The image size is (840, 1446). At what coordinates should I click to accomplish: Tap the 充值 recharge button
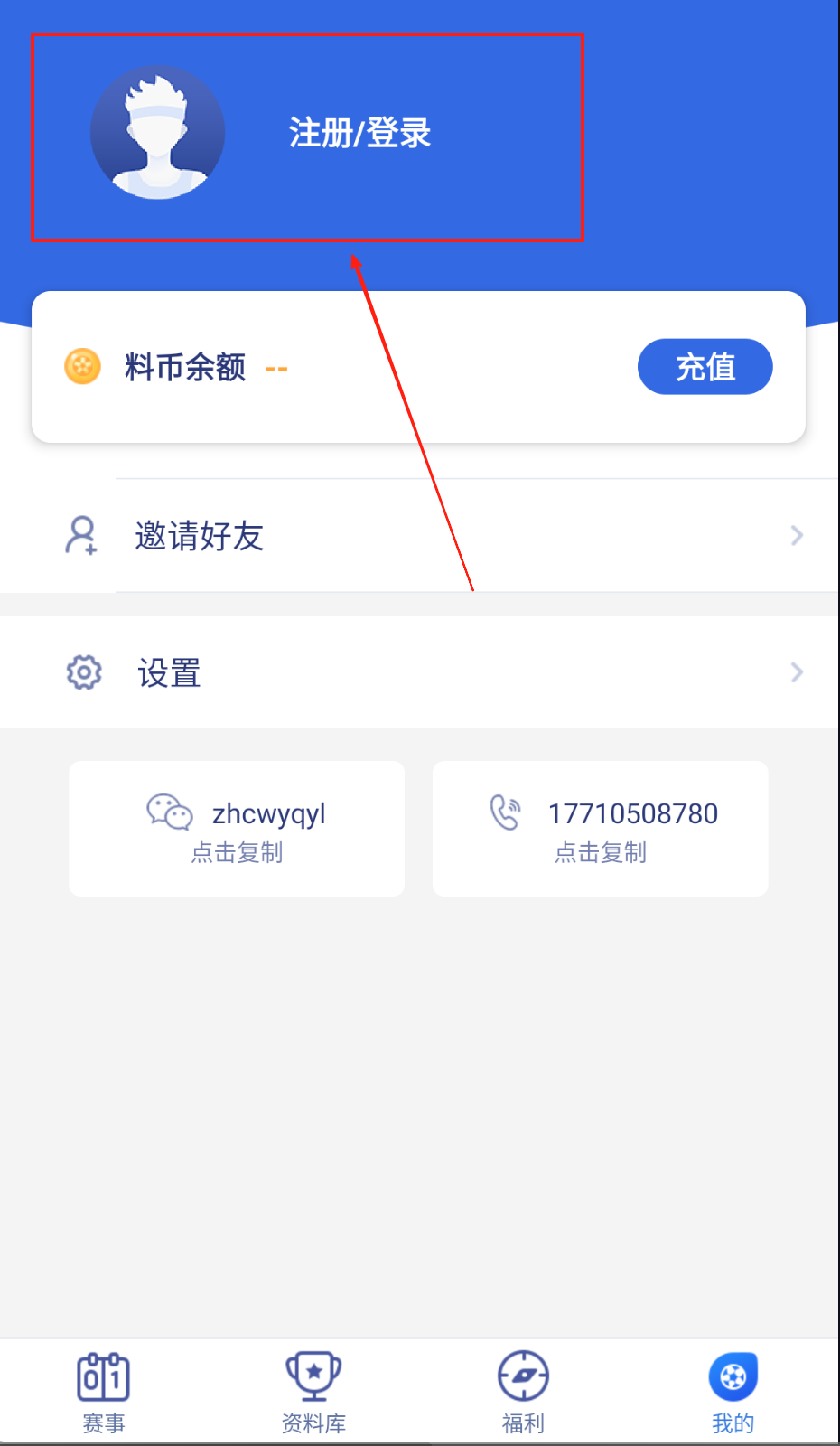pos(705,367)
